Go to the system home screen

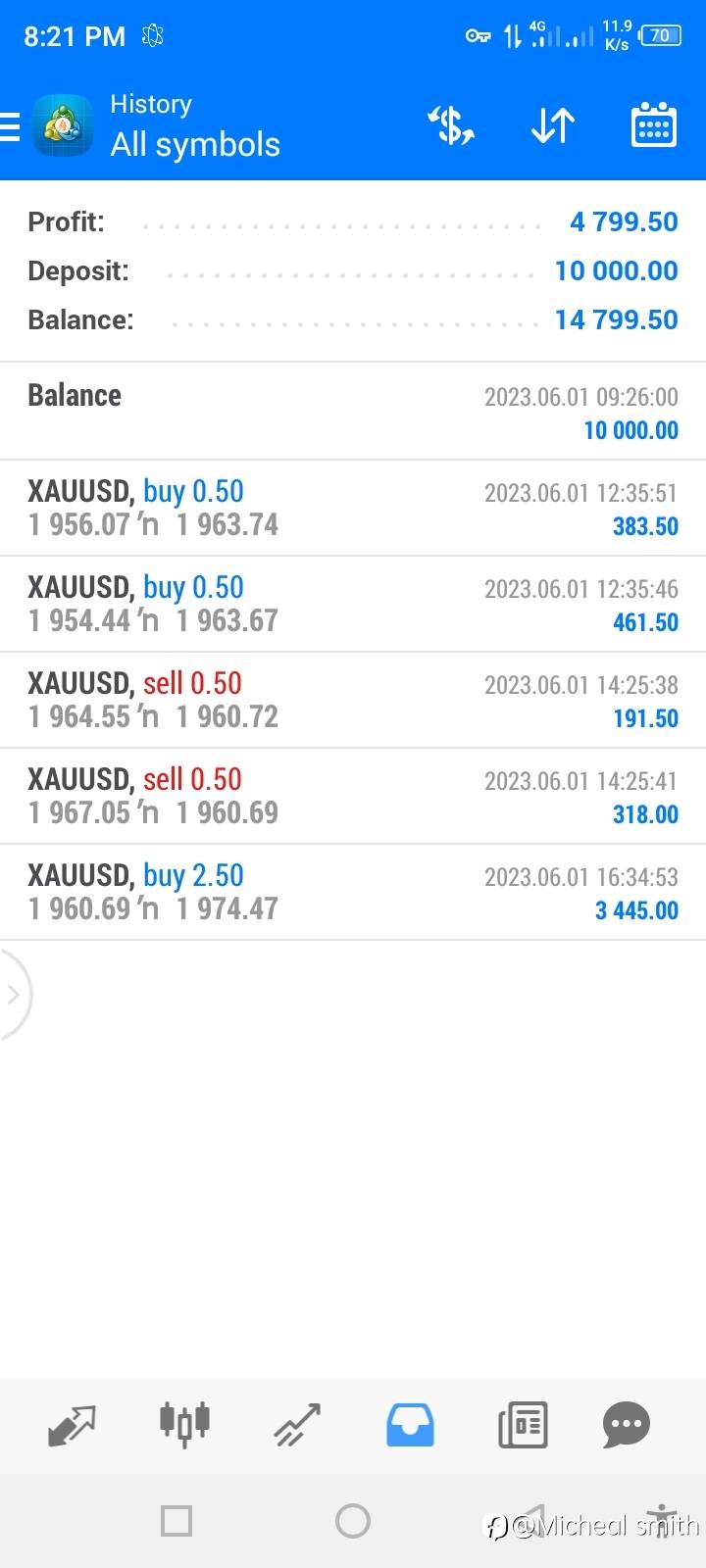pos(353,1521)
